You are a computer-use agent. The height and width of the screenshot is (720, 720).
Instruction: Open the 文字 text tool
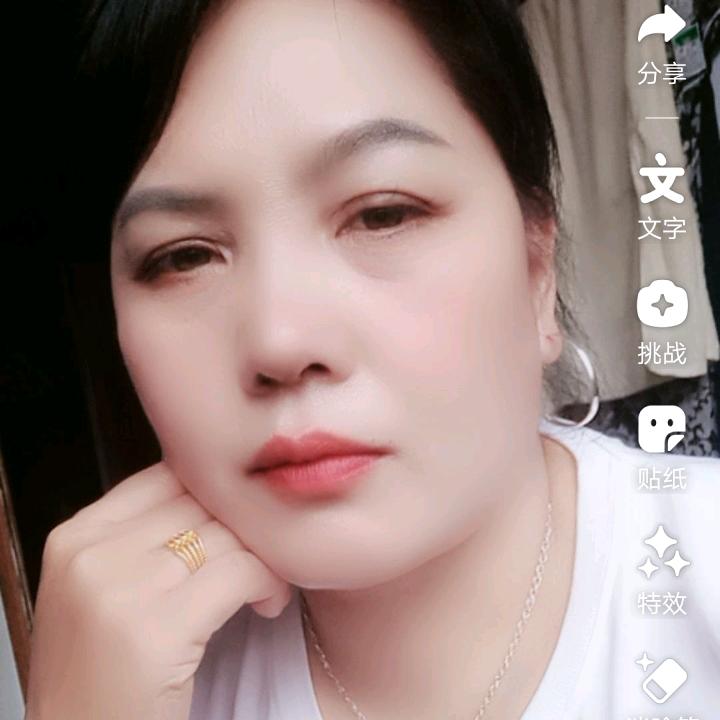pos(662,182)
